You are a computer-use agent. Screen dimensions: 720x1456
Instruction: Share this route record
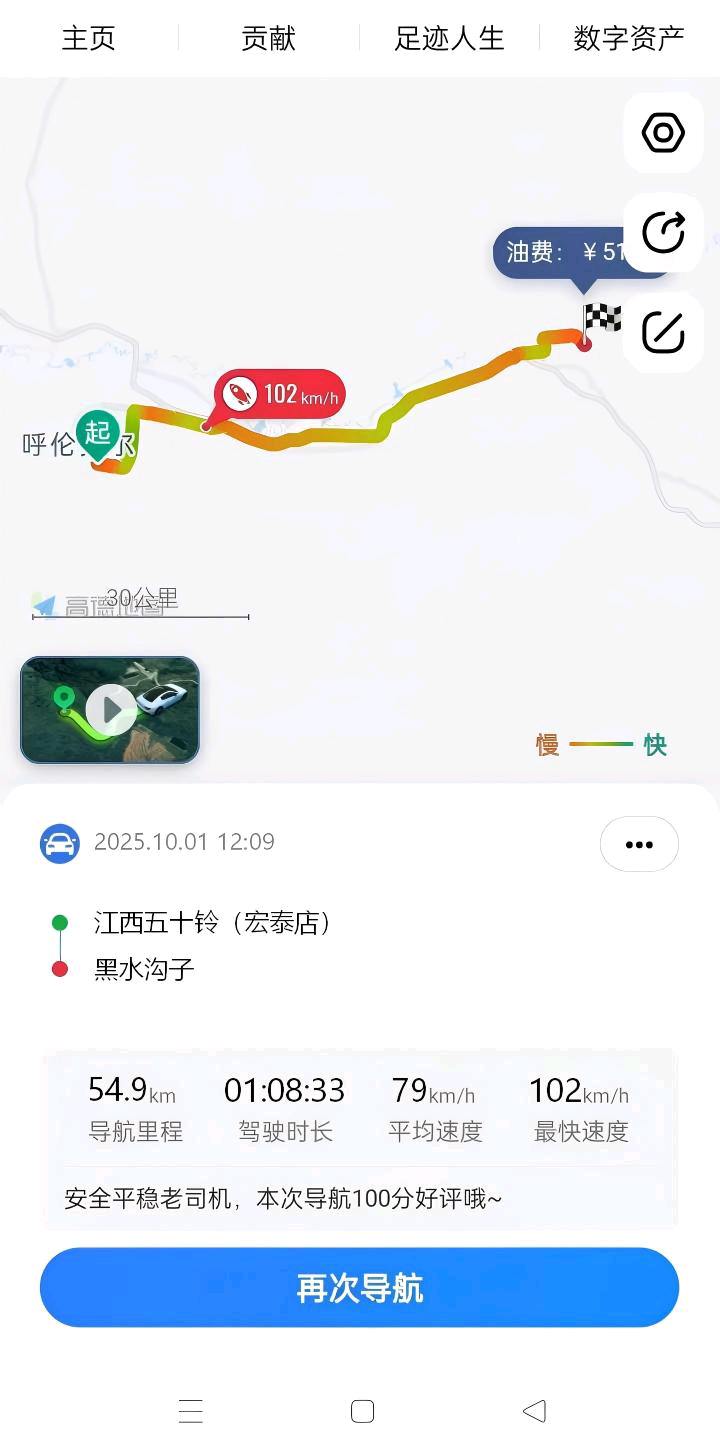[x=663, y=233]
